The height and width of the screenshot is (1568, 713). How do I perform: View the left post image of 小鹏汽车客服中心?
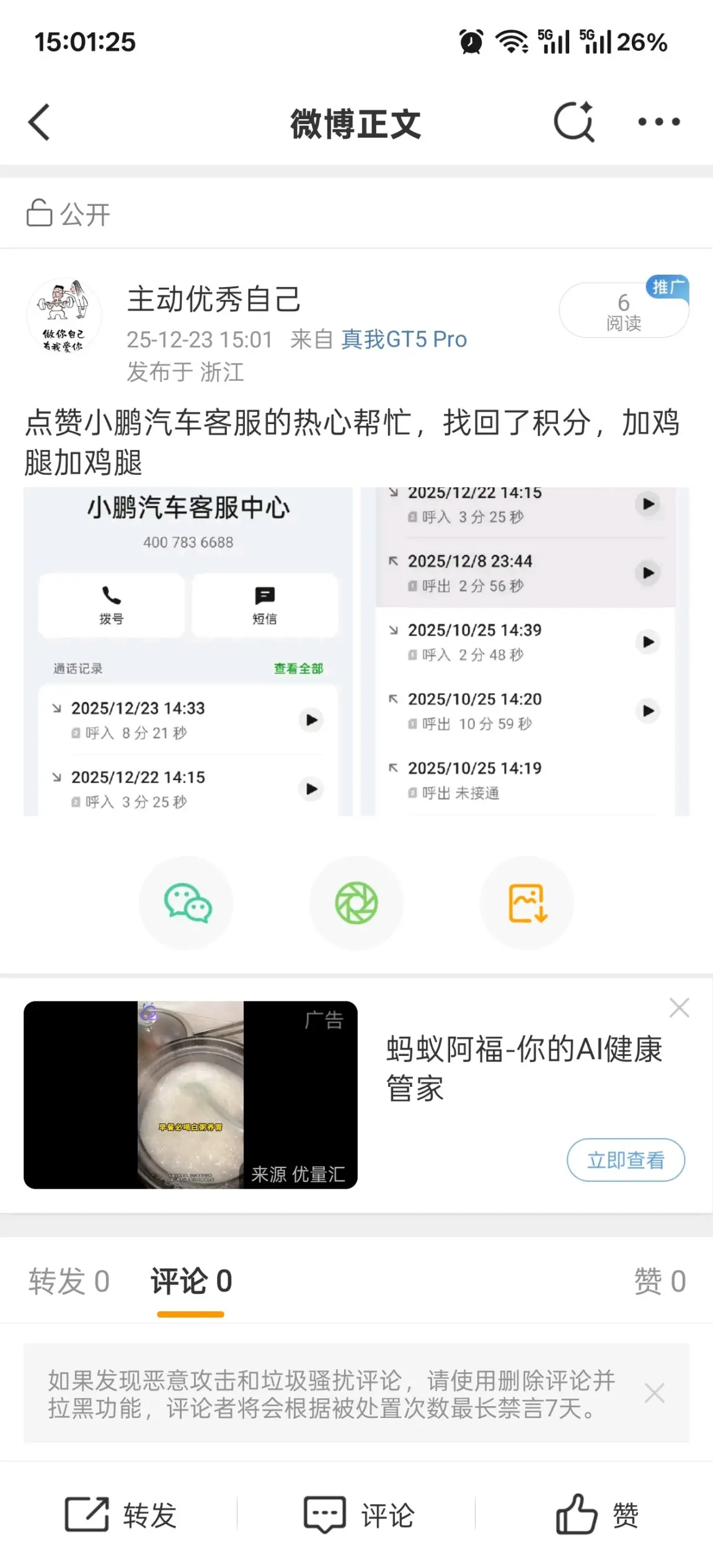pyautogui.click(x=188, y=652)
